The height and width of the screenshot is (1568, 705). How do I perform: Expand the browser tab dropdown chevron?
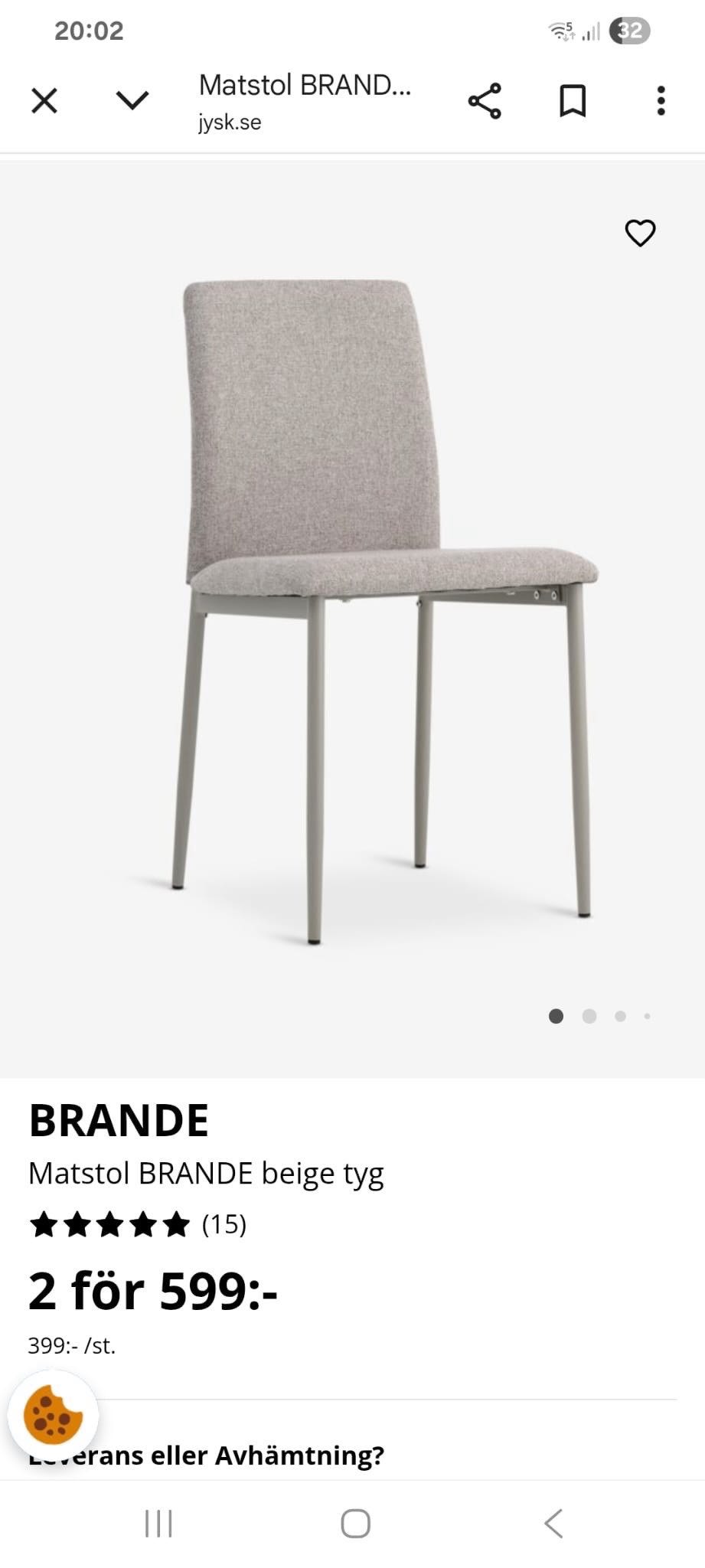(132, 100)
